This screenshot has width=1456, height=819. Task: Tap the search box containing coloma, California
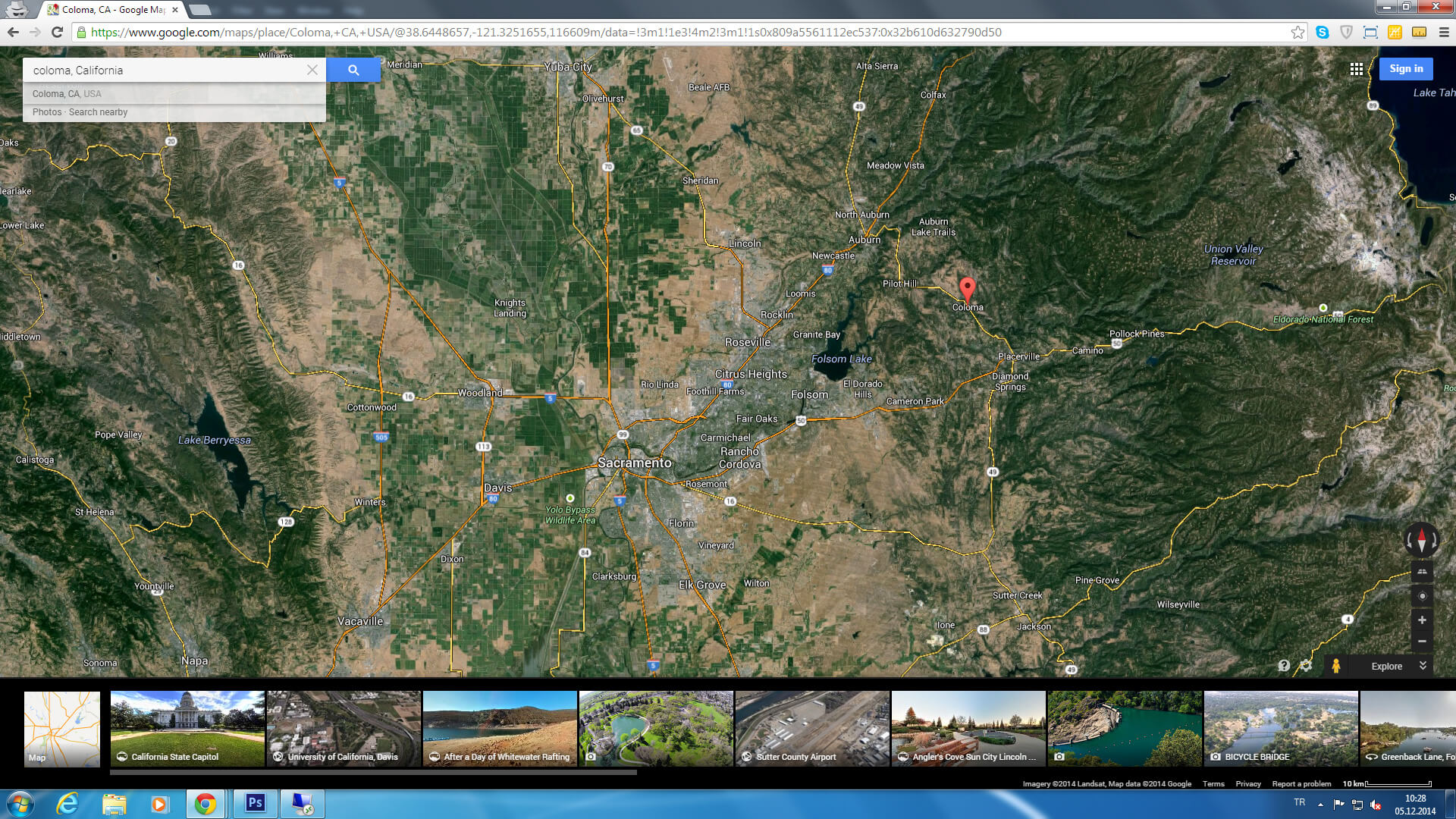(167, 70)
